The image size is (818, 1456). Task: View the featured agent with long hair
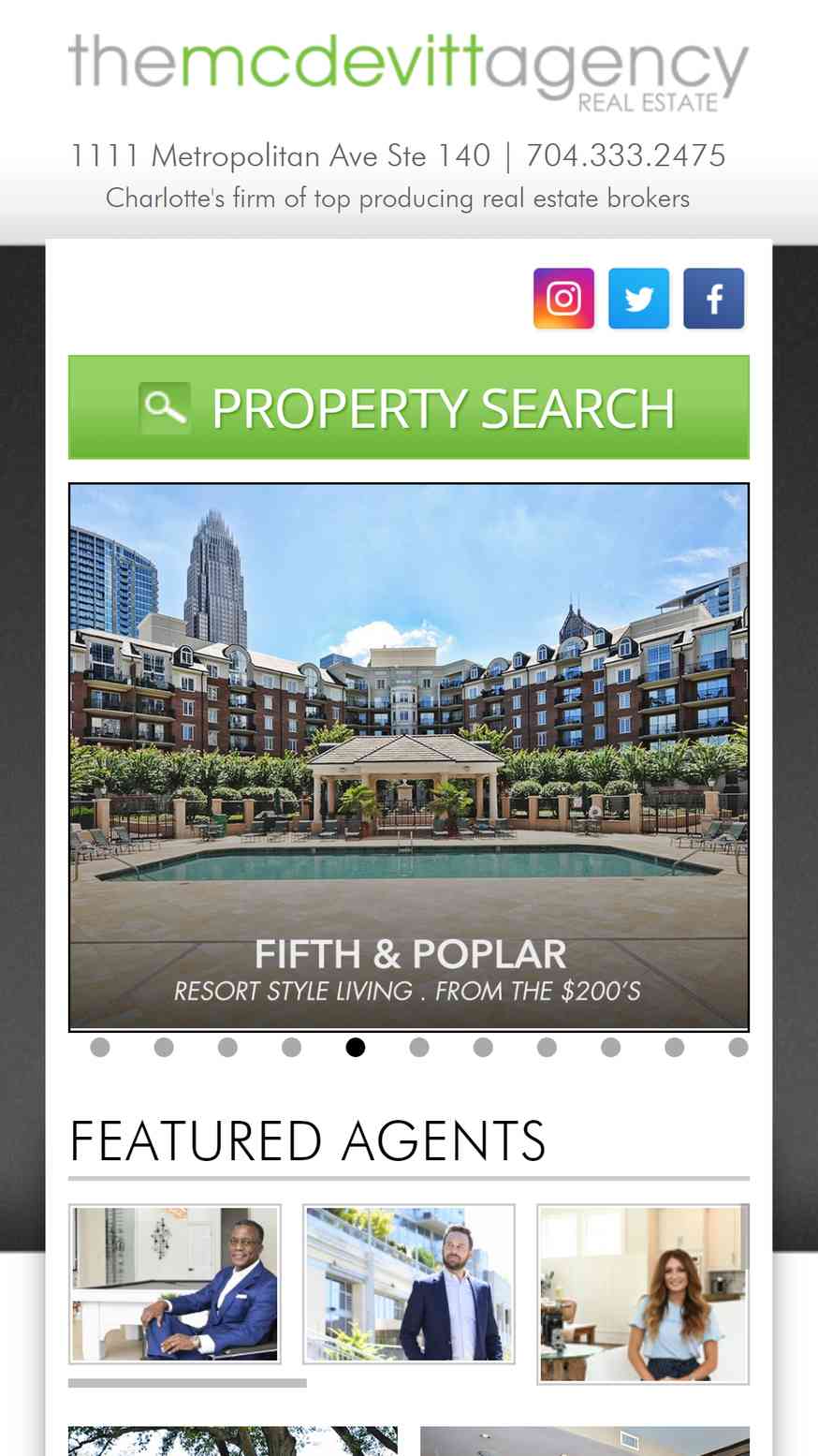[x=643, y=1293]
